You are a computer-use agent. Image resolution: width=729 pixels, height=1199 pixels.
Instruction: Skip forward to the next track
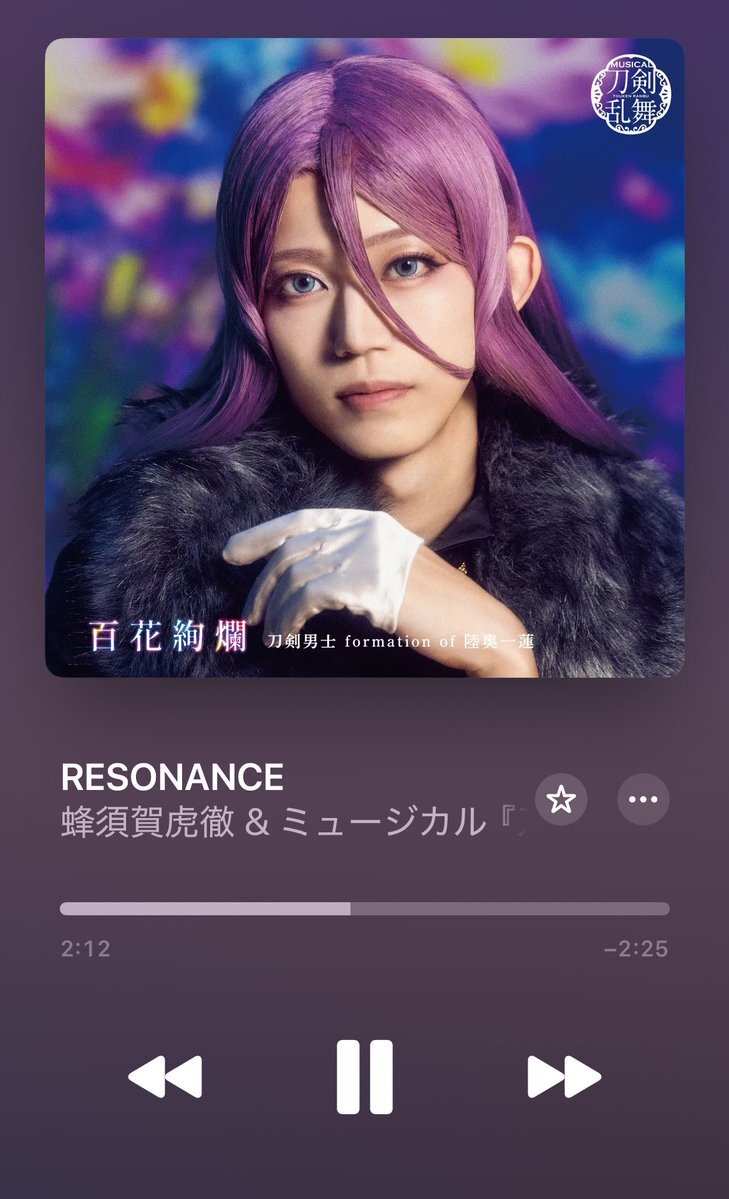(565, 1076)
